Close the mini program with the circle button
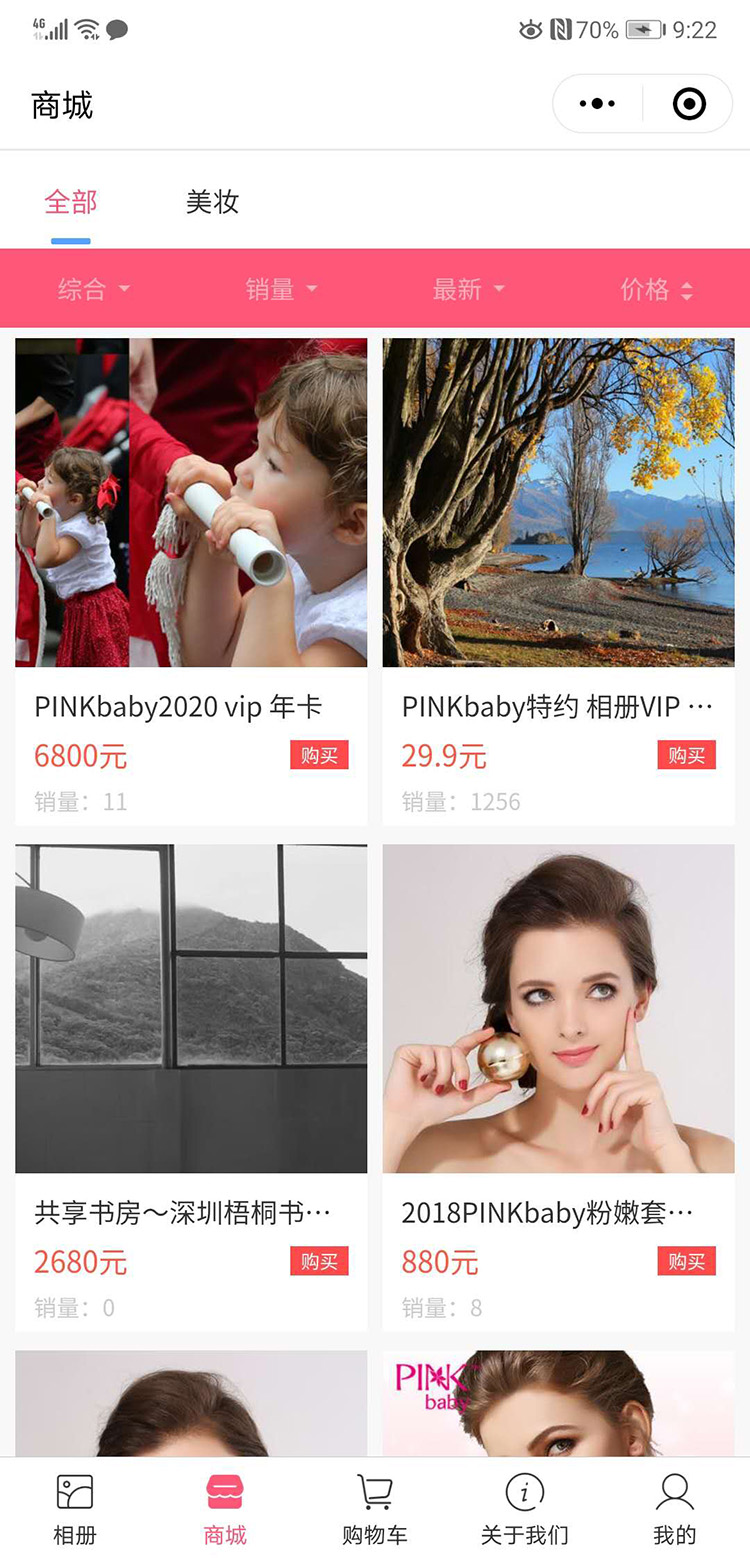Viewport: 750px width, 1558px height. point(689,104)
